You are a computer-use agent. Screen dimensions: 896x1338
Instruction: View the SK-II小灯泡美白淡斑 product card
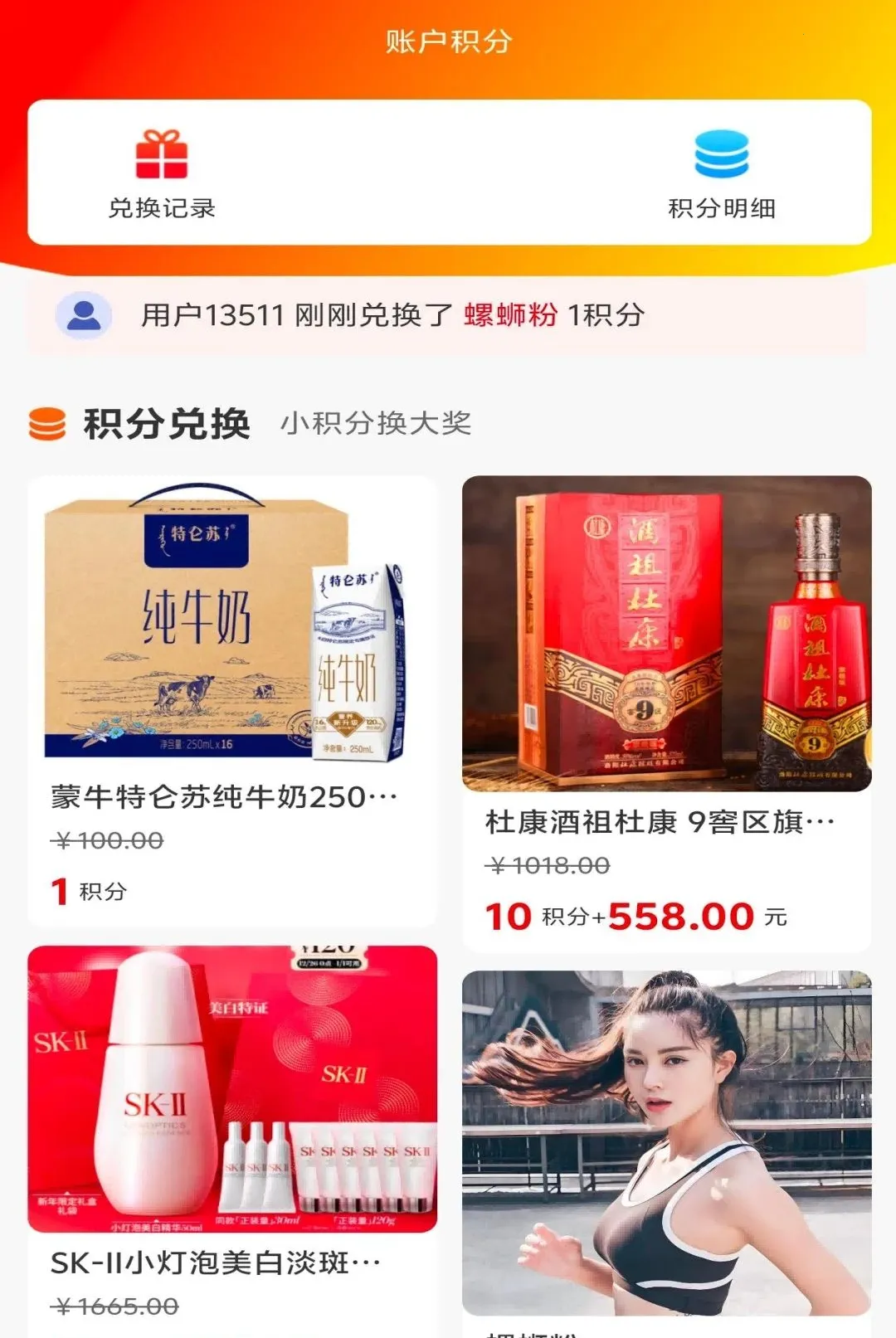pyautogui.click(x=232, y=1141)
